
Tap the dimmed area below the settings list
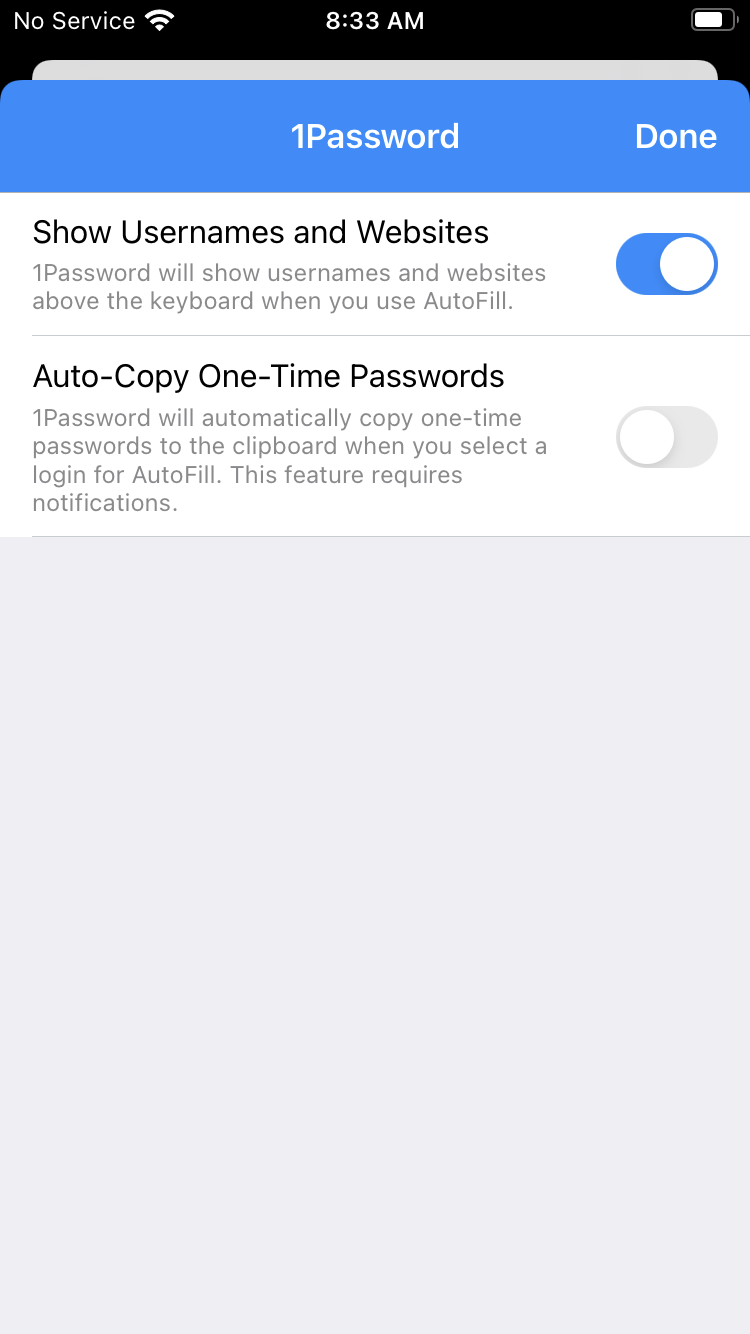tap(375, 900)
